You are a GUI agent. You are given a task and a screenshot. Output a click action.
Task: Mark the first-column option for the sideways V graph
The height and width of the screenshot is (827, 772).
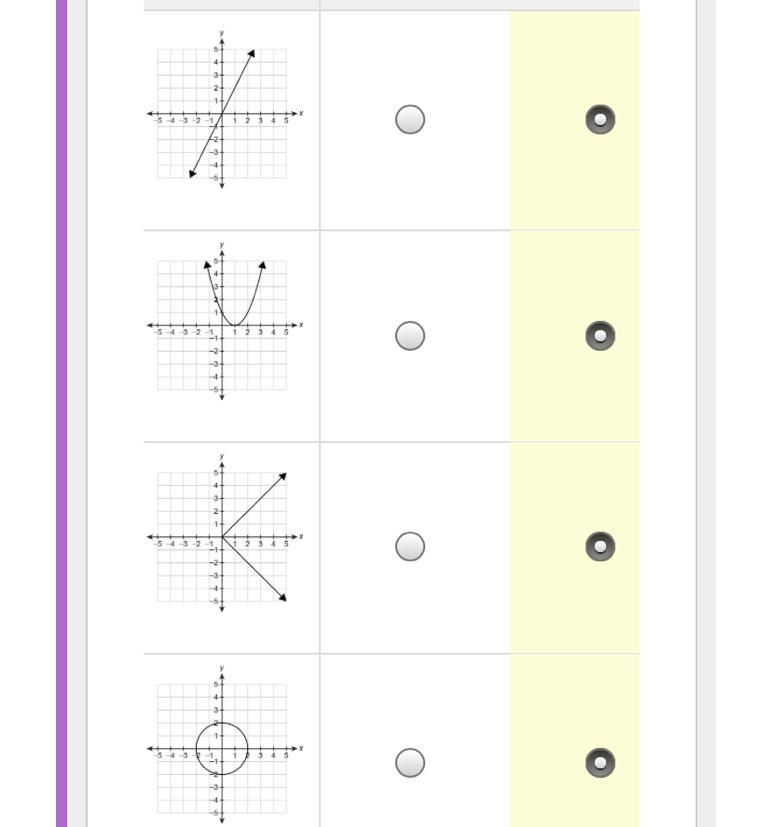(410, 546)
